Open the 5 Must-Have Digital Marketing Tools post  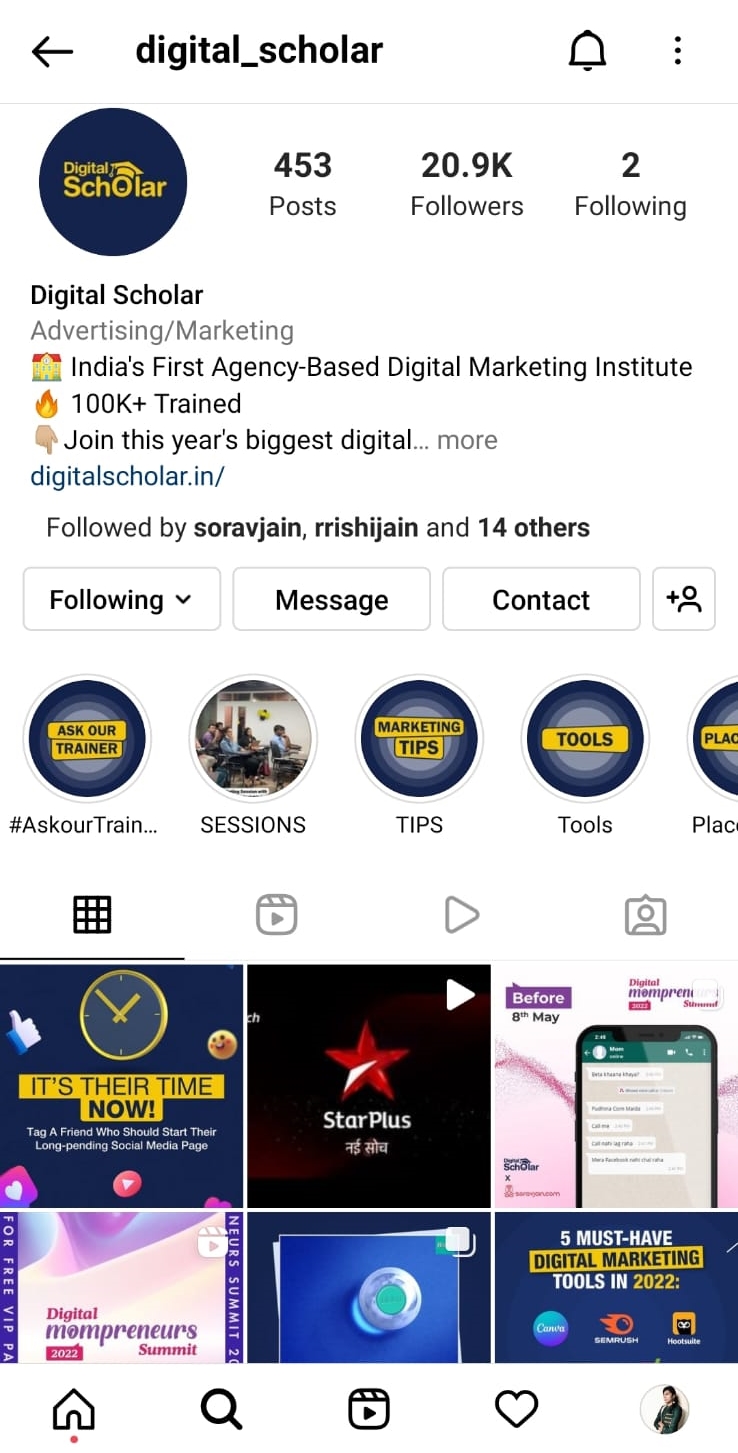point(615,1288)
